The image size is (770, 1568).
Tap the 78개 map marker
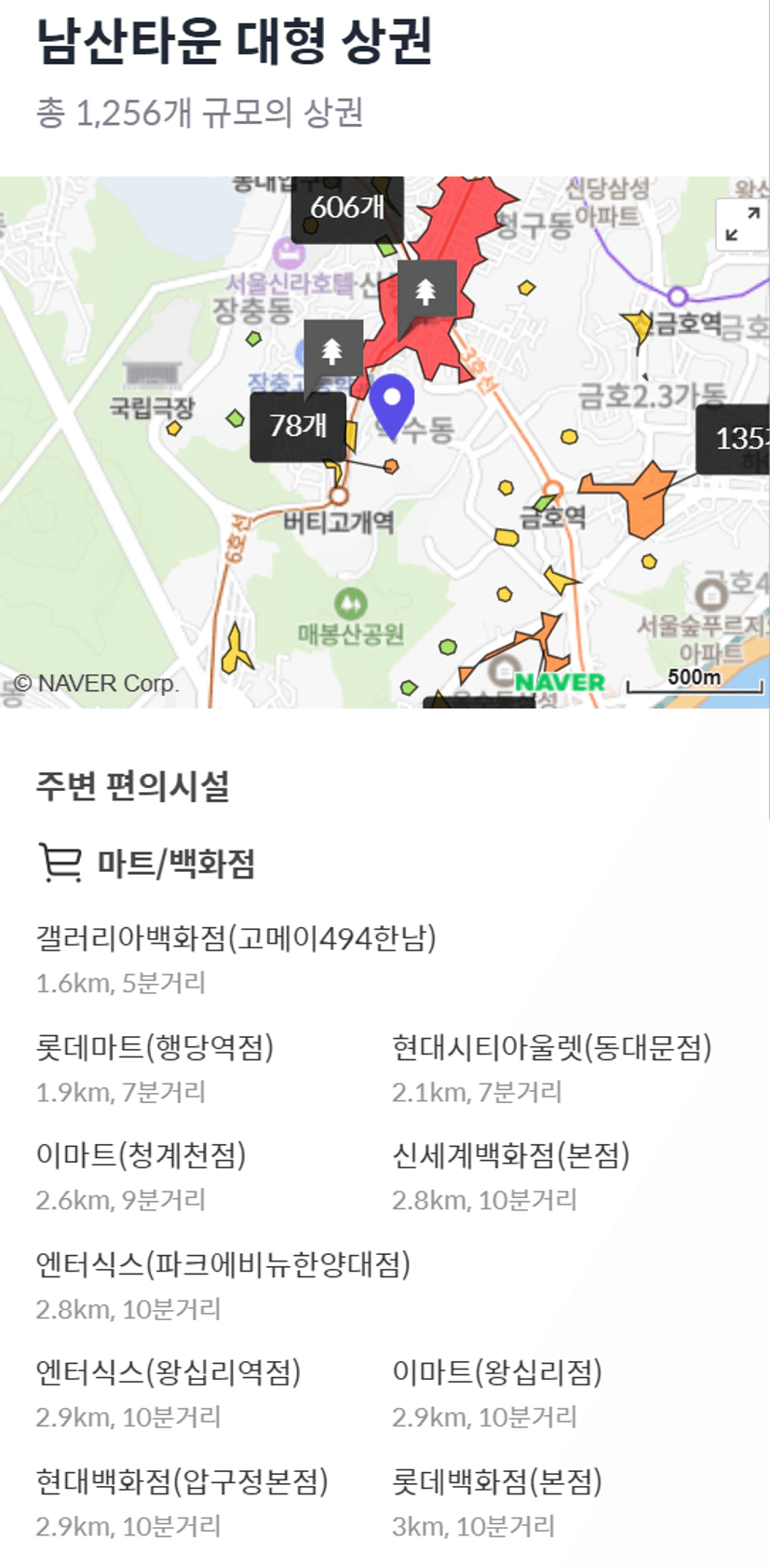click(x=298, y=426)
